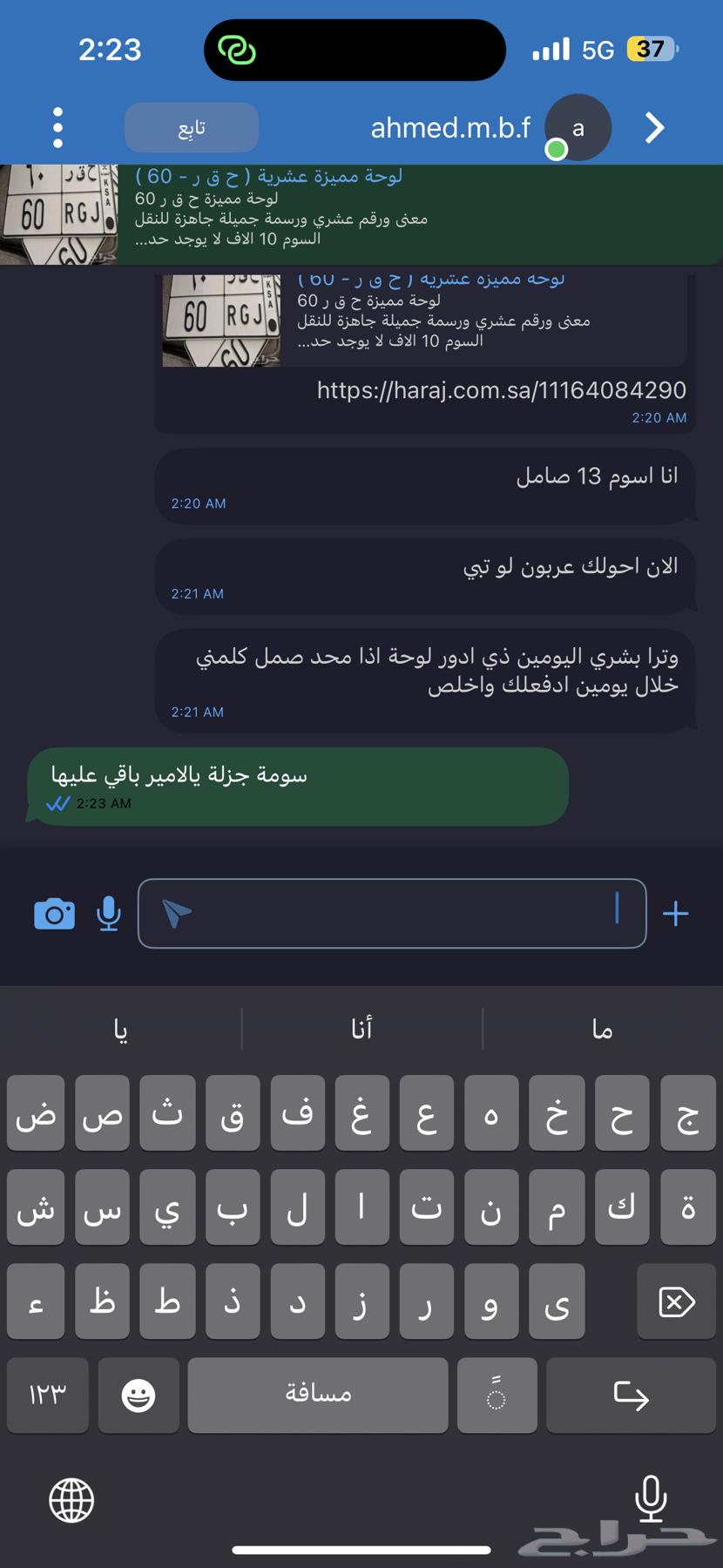The height and width of the screenshot is (1568, 723).
Task: Record a voice message with microphone
Action: (x=109, y=914)
